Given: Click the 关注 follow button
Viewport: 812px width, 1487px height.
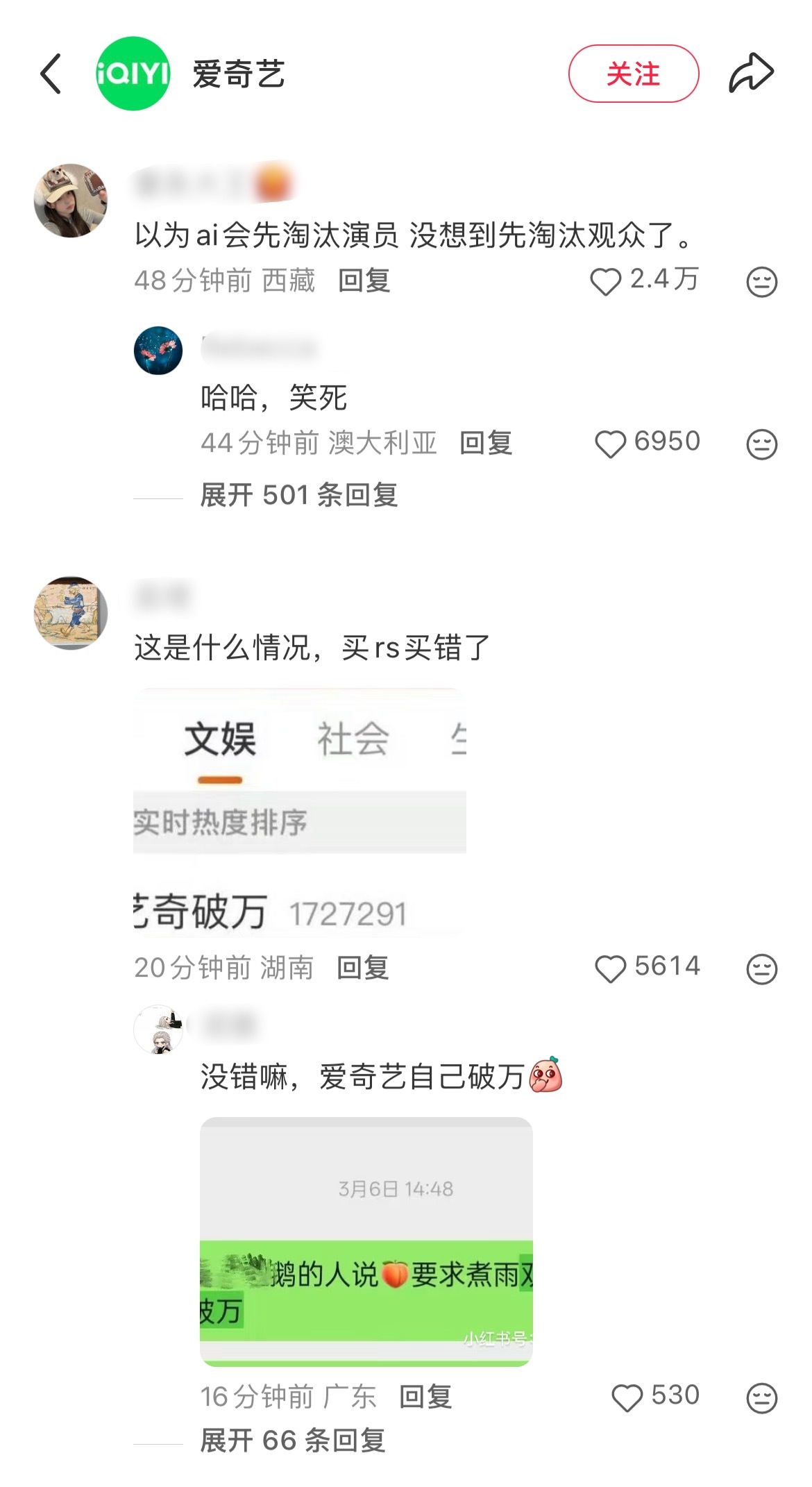Looking at the screenshot, I should (634, 72).
